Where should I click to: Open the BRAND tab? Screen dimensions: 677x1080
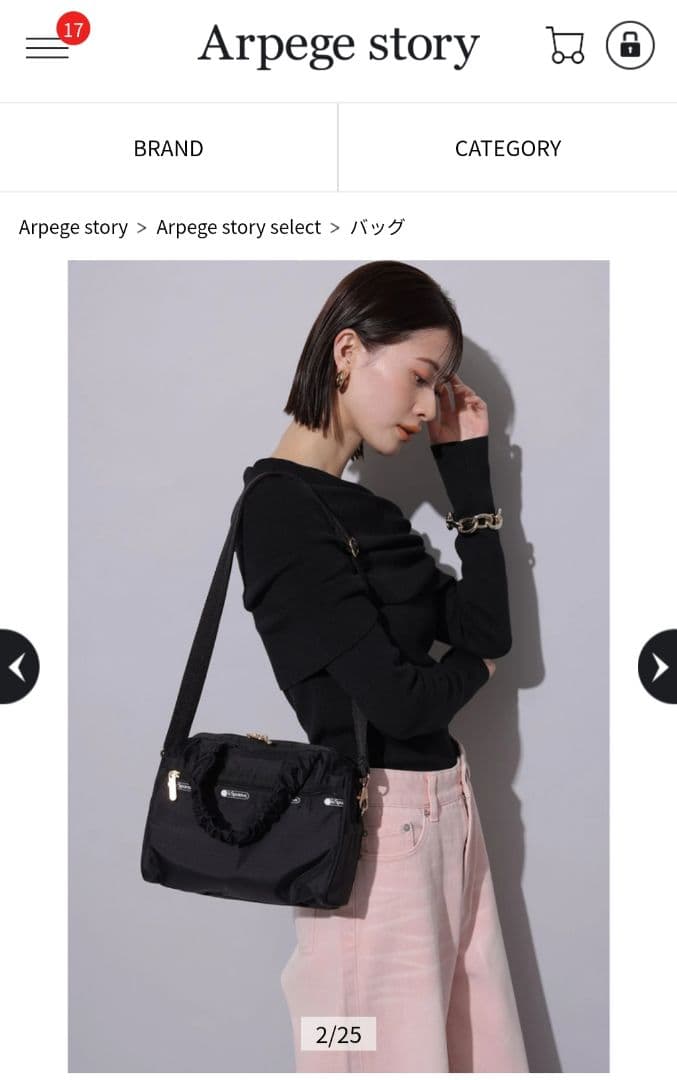[168, 148]
